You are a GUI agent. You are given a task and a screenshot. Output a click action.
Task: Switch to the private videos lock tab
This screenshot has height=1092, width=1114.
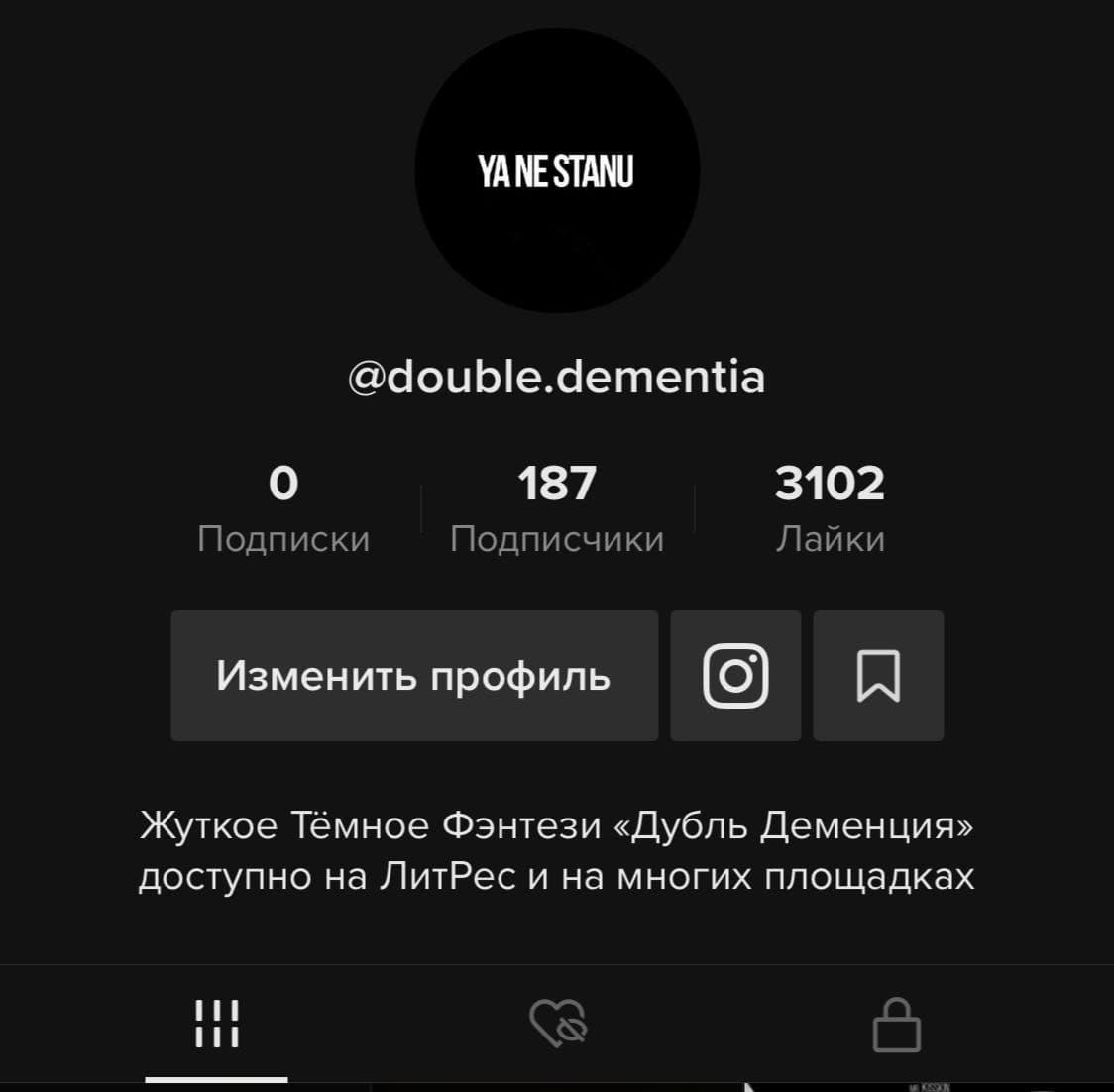(x=896, y=1024)
